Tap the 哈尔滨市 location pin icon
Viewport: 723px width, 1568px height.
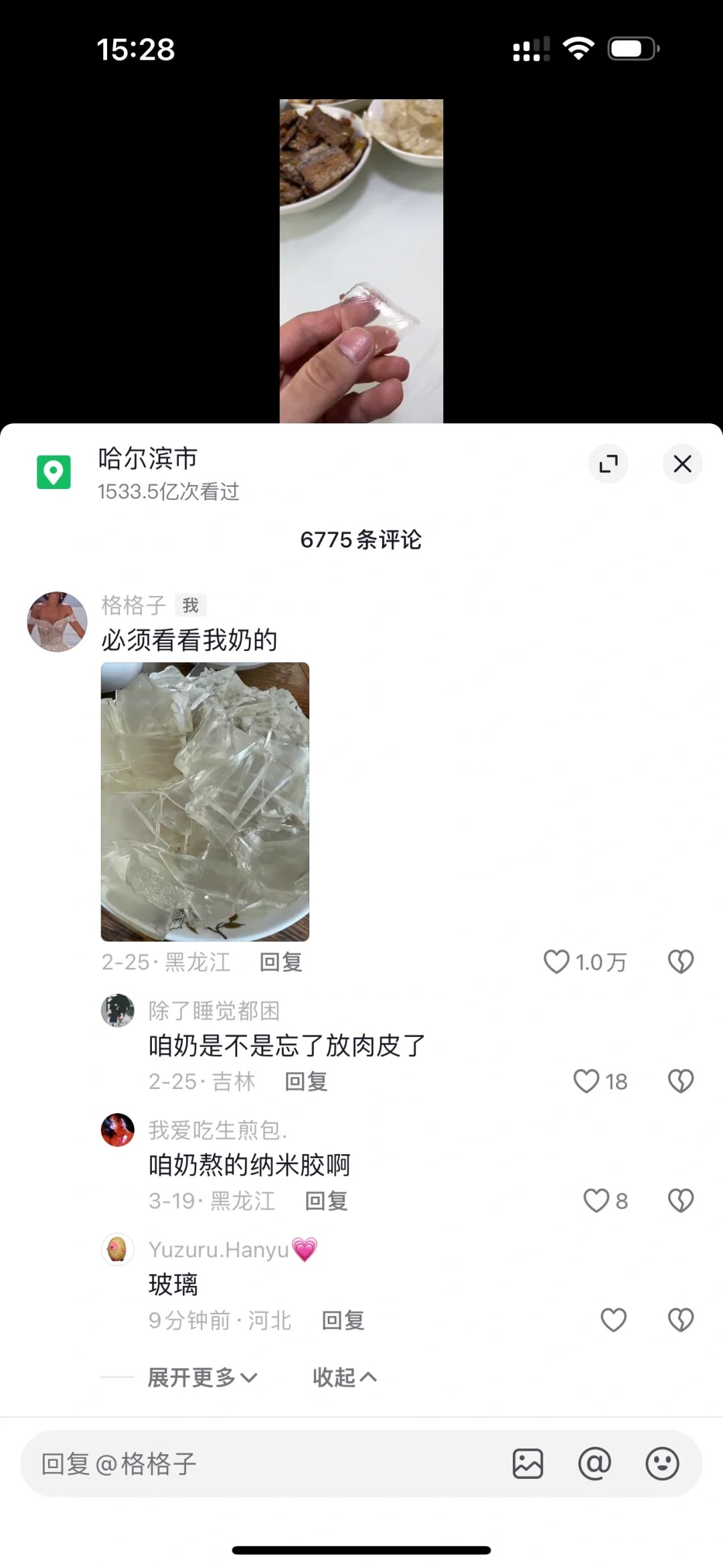(54, 473)
